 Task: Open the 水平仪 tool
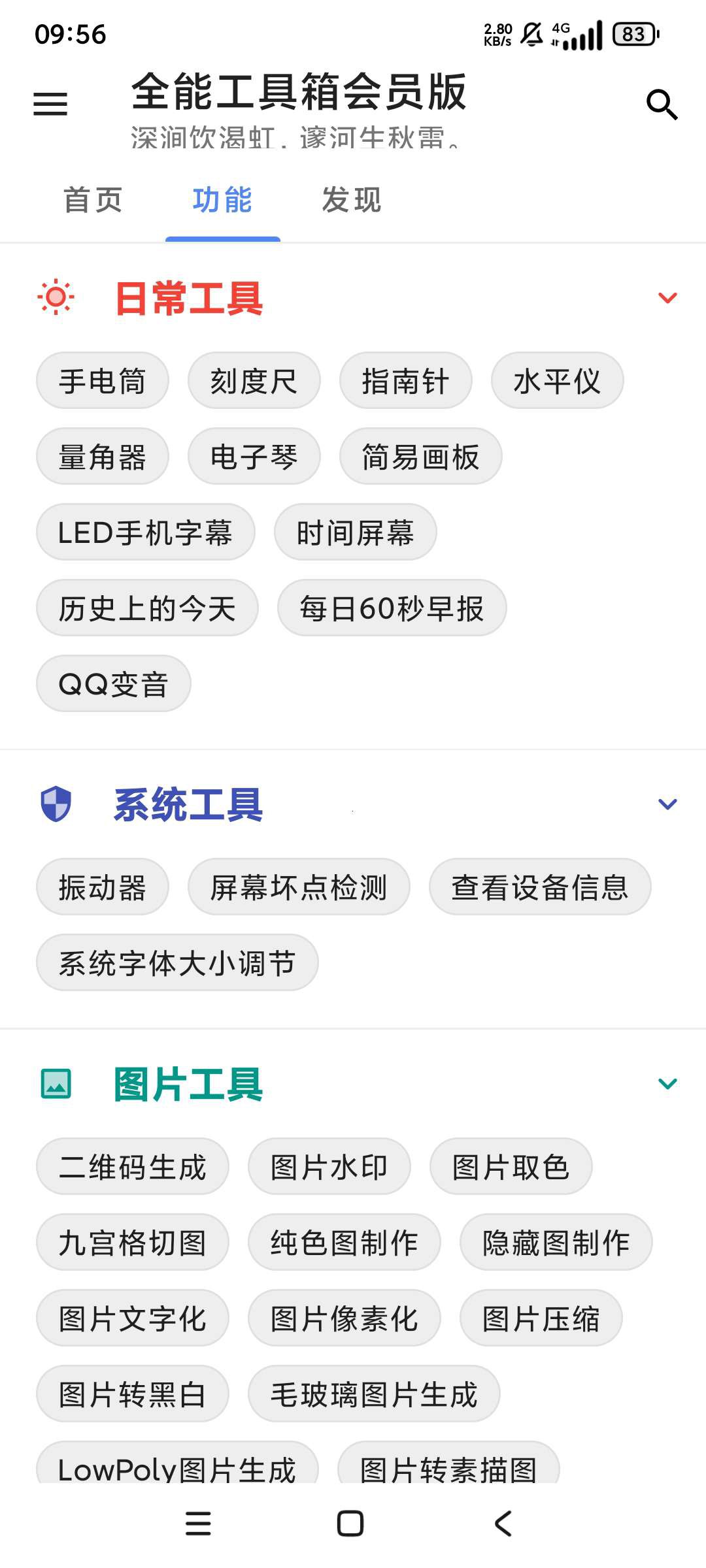click(557, 381)
